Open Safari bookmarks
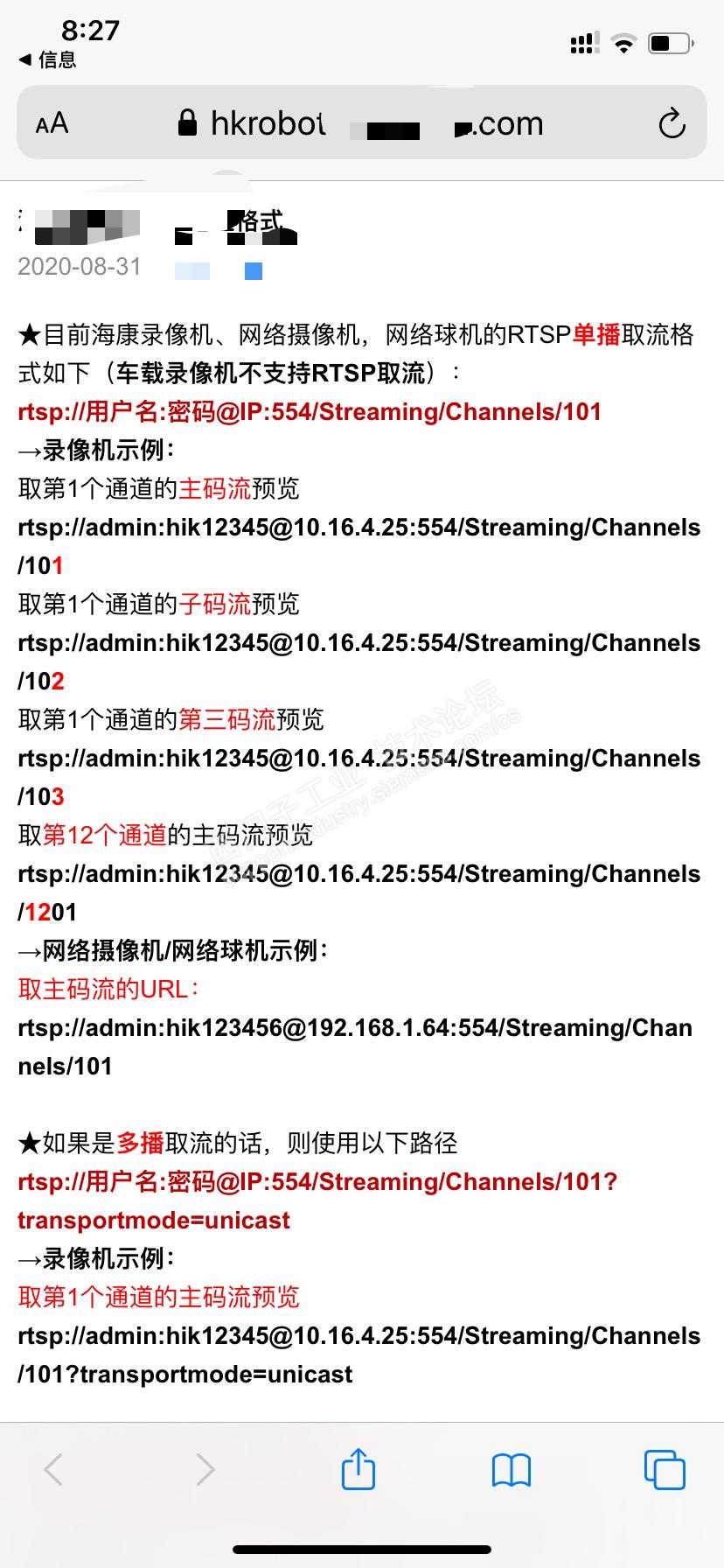Screen dimensions: 724x1568 pyautogui.click(x=512, y=1469)
